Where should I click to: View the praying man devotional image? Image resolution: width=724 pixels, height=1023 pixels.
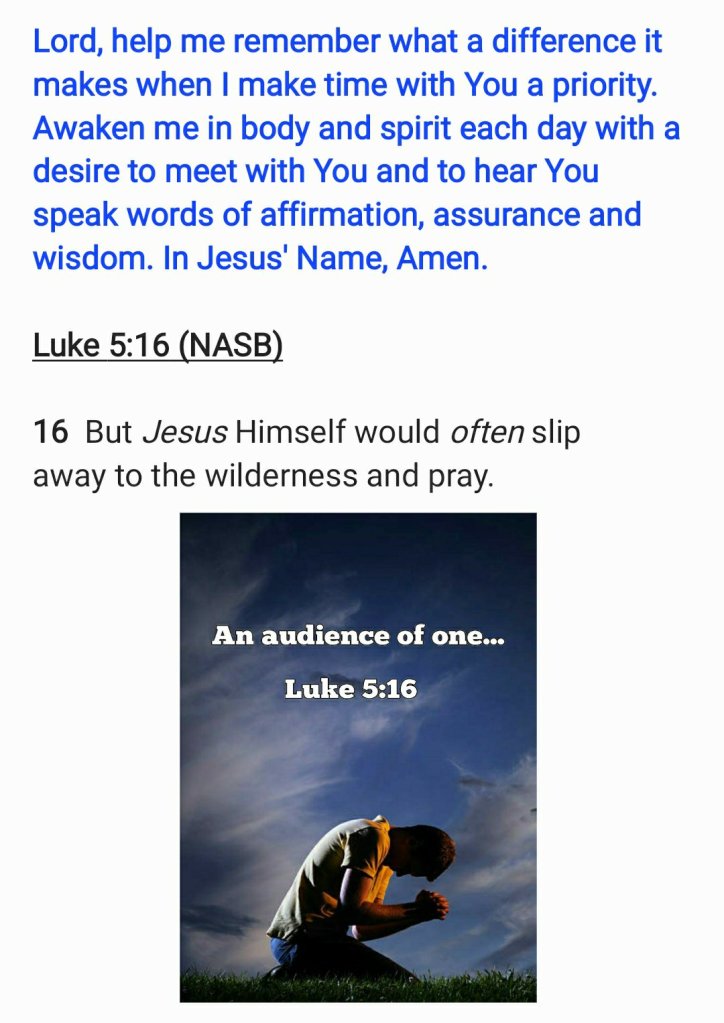click(x=358, y=757)
